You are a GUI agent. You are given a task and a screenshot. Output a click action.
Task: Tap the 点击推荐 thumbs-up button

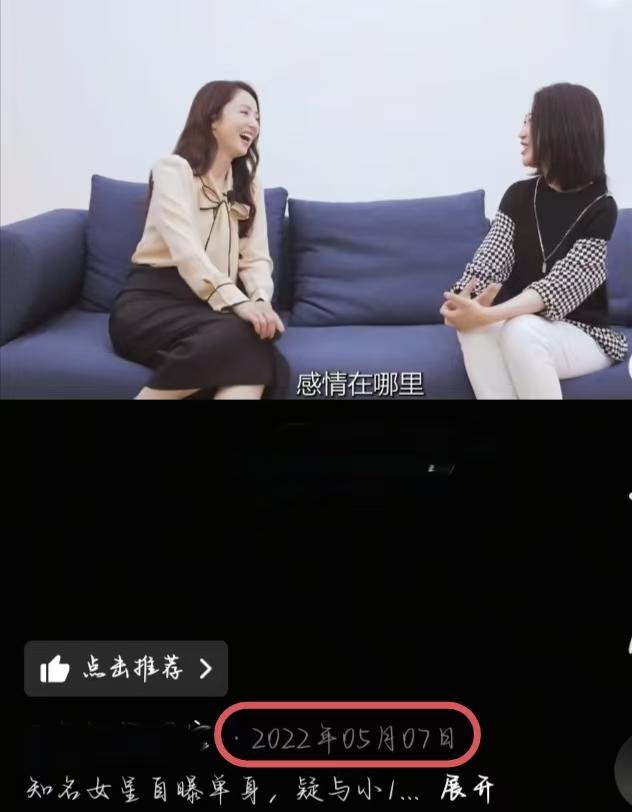tap(125, 668)
